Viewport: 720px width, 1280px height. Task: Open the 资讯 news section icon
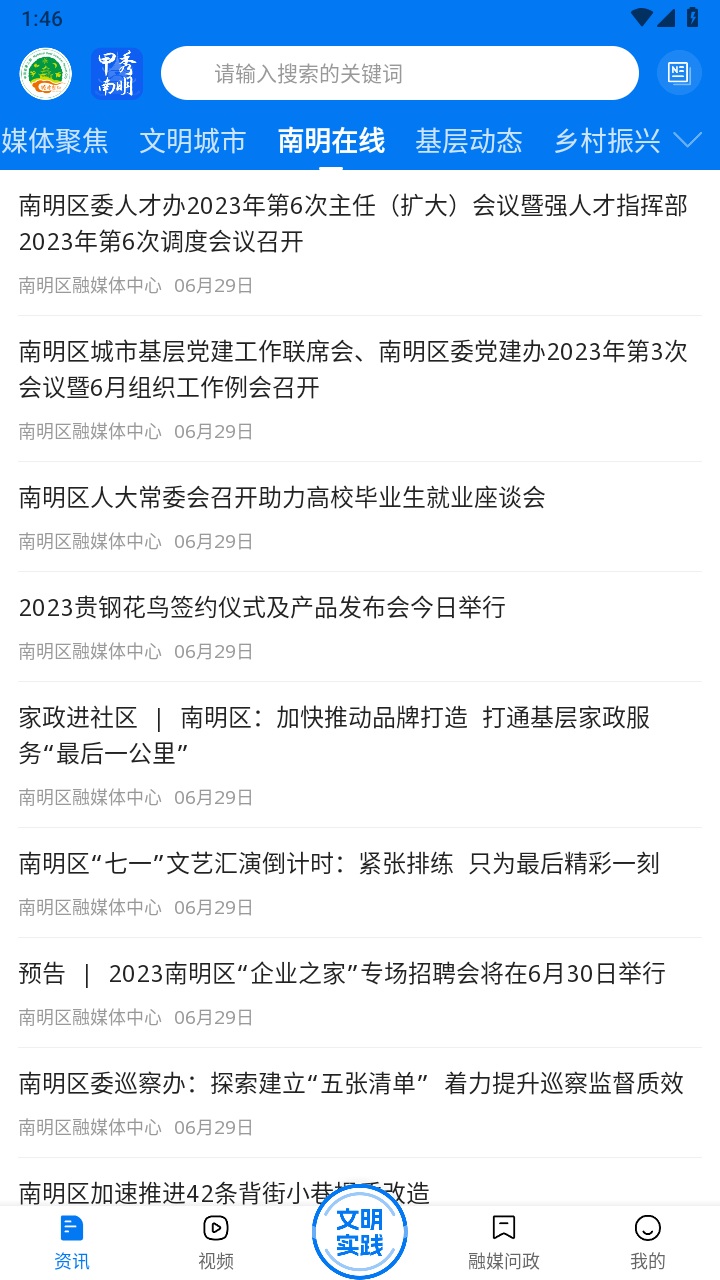coord(71,1228)
